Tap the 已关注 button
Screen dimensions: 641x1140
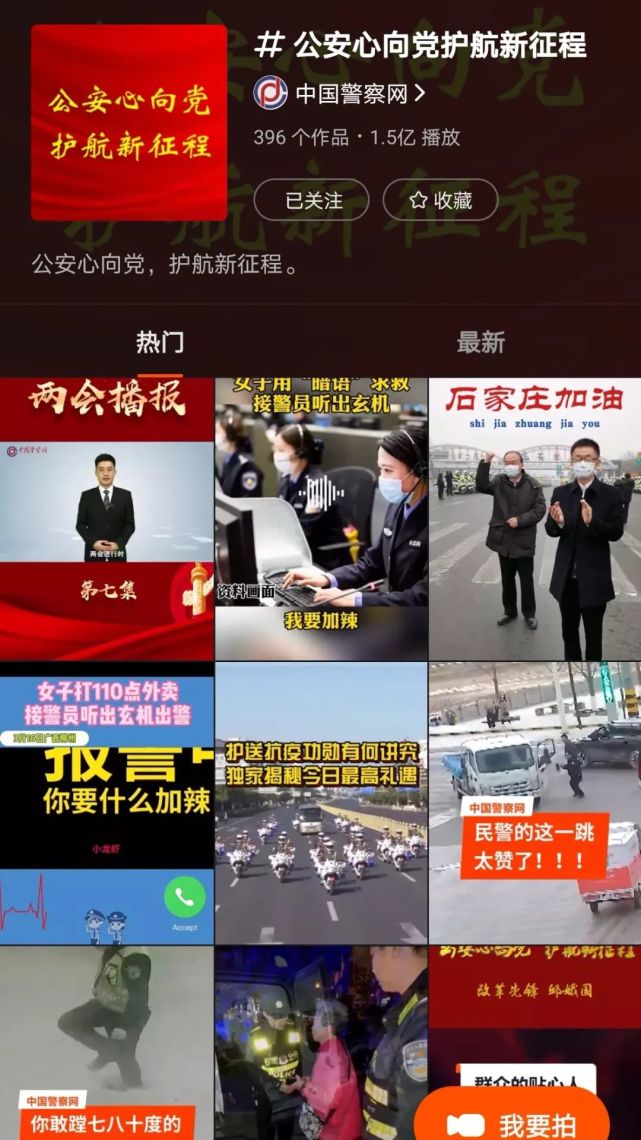313,200
